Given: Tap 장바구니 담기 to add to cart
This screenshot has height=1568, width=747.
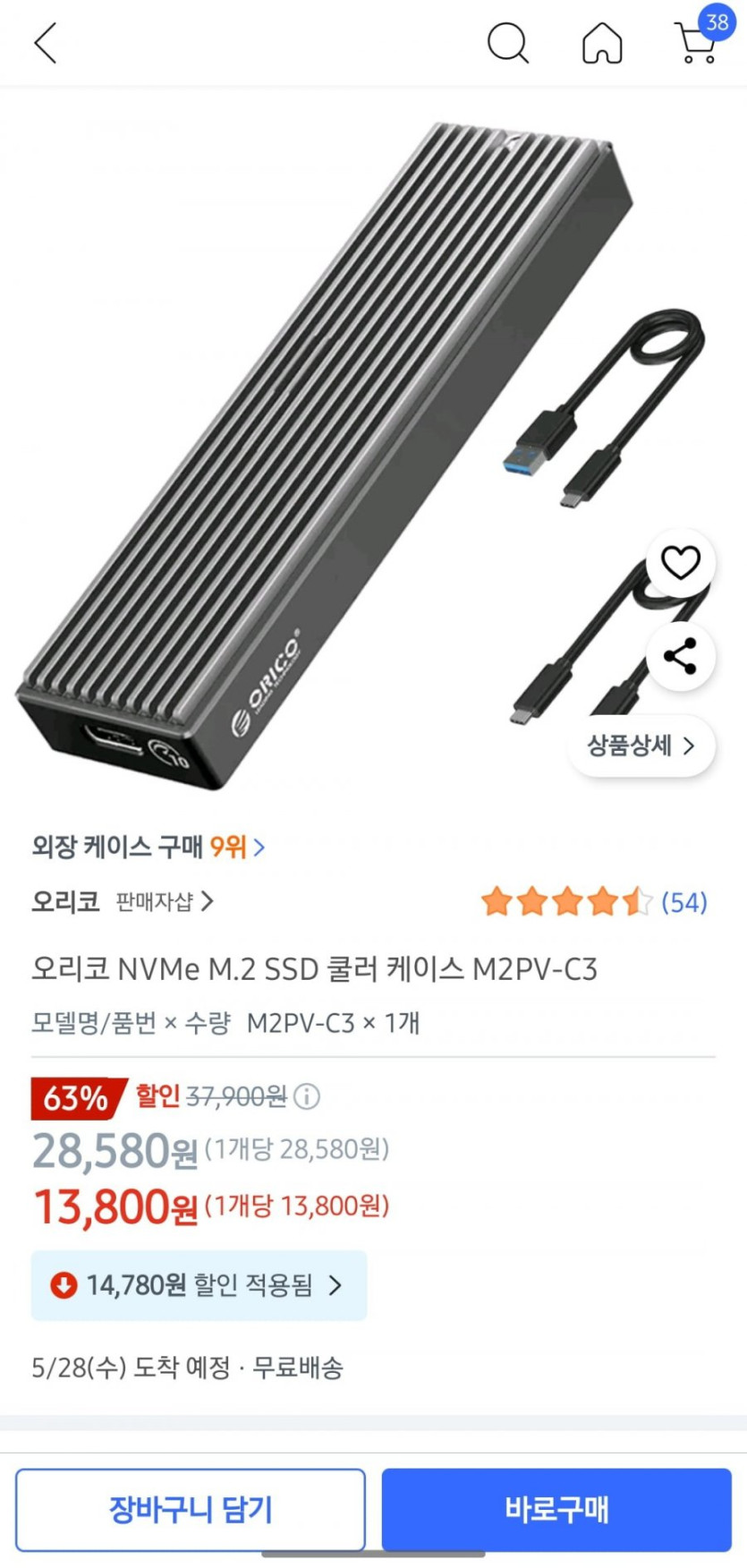Looking at the screenshot, I should click(x=191, y=1509).
